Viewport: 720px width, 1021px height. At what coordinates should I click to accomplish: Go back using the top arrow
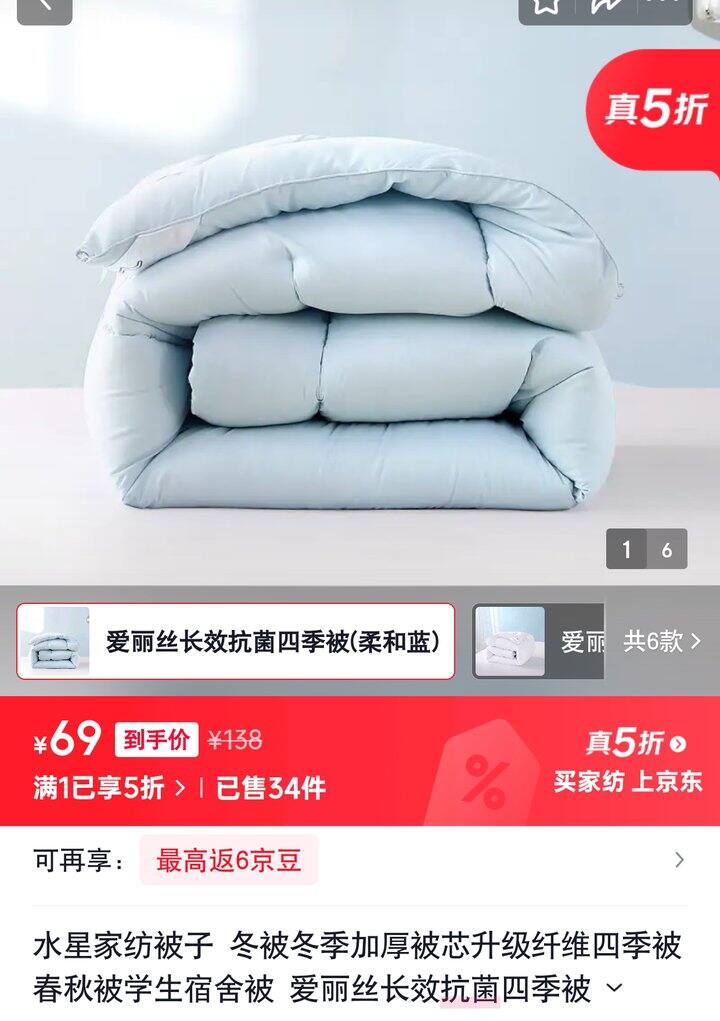44,6
